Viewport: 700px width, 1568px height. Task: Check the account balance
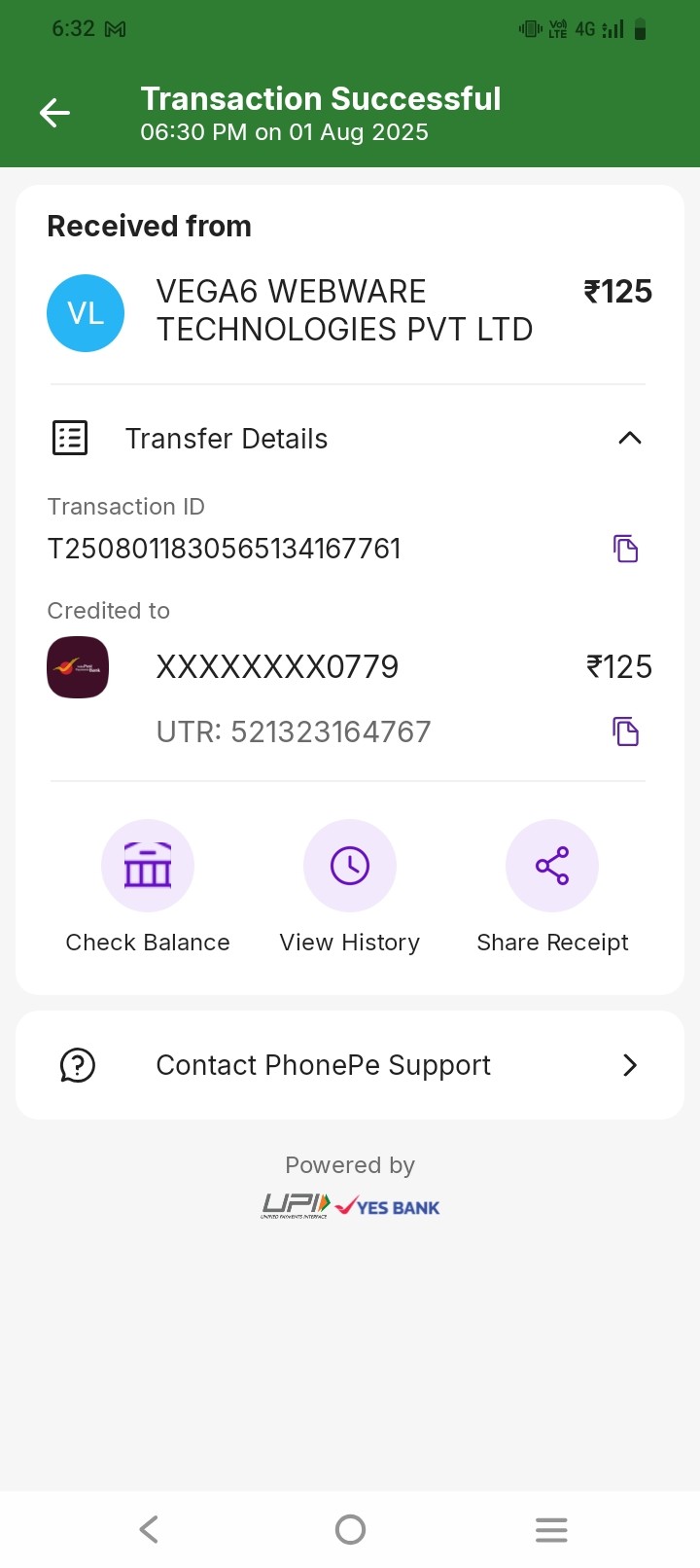coord(148,866)
